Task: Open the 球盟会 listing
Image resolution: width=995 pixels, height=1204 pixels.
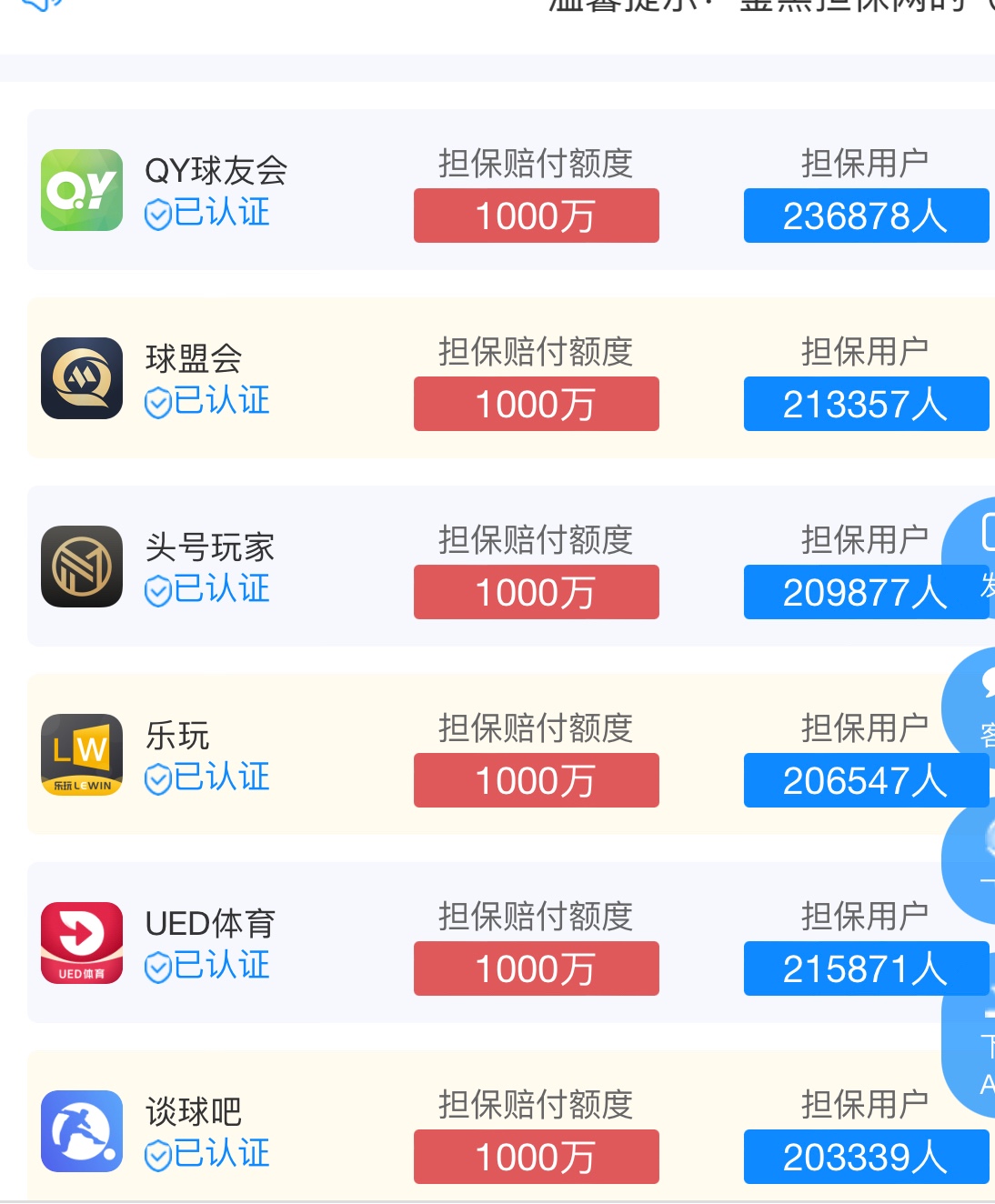Action: pyautogui.click(x=194, y=359)
